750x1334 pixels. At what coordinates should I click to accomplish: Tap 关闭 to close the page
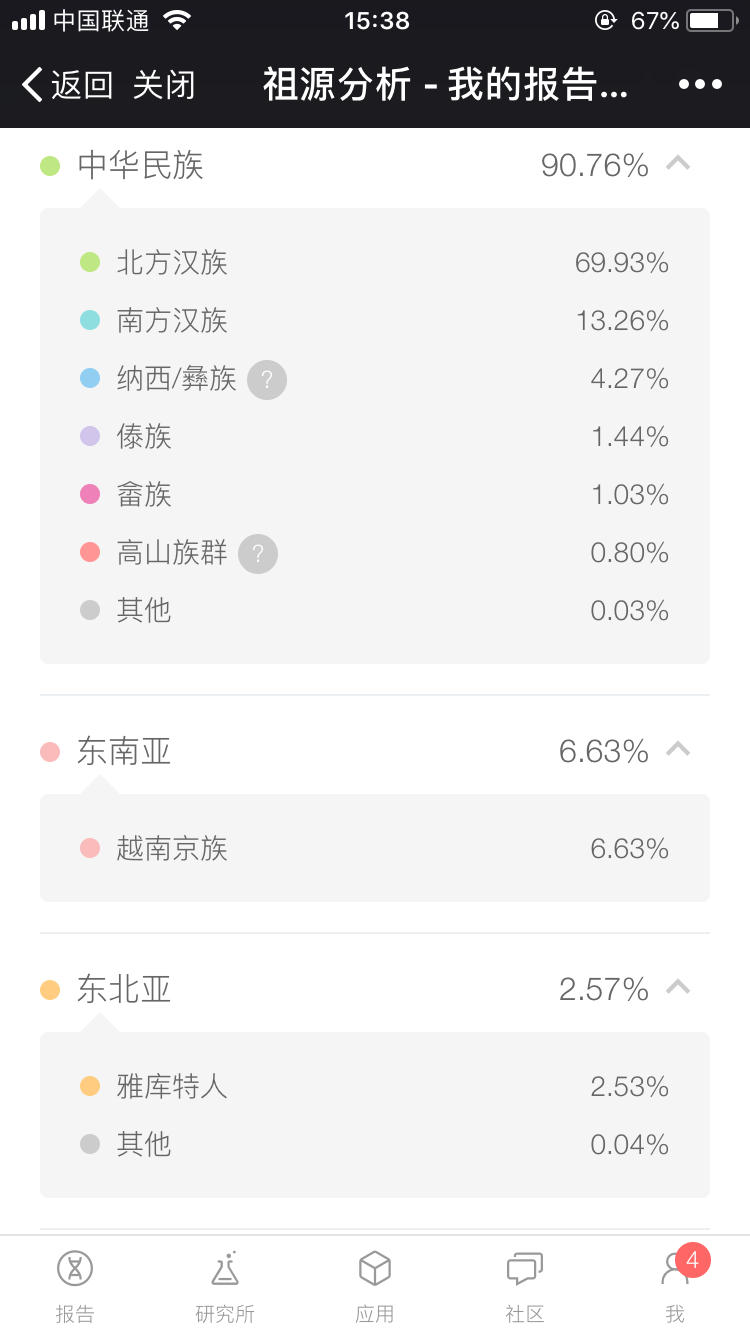coord(164,85)
